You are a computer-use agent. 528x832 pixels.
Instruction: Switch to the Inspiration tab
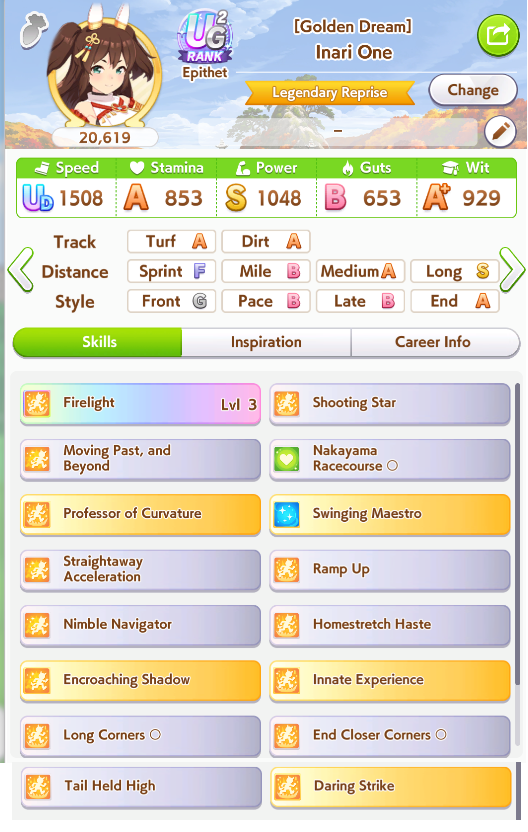point(266,342)
